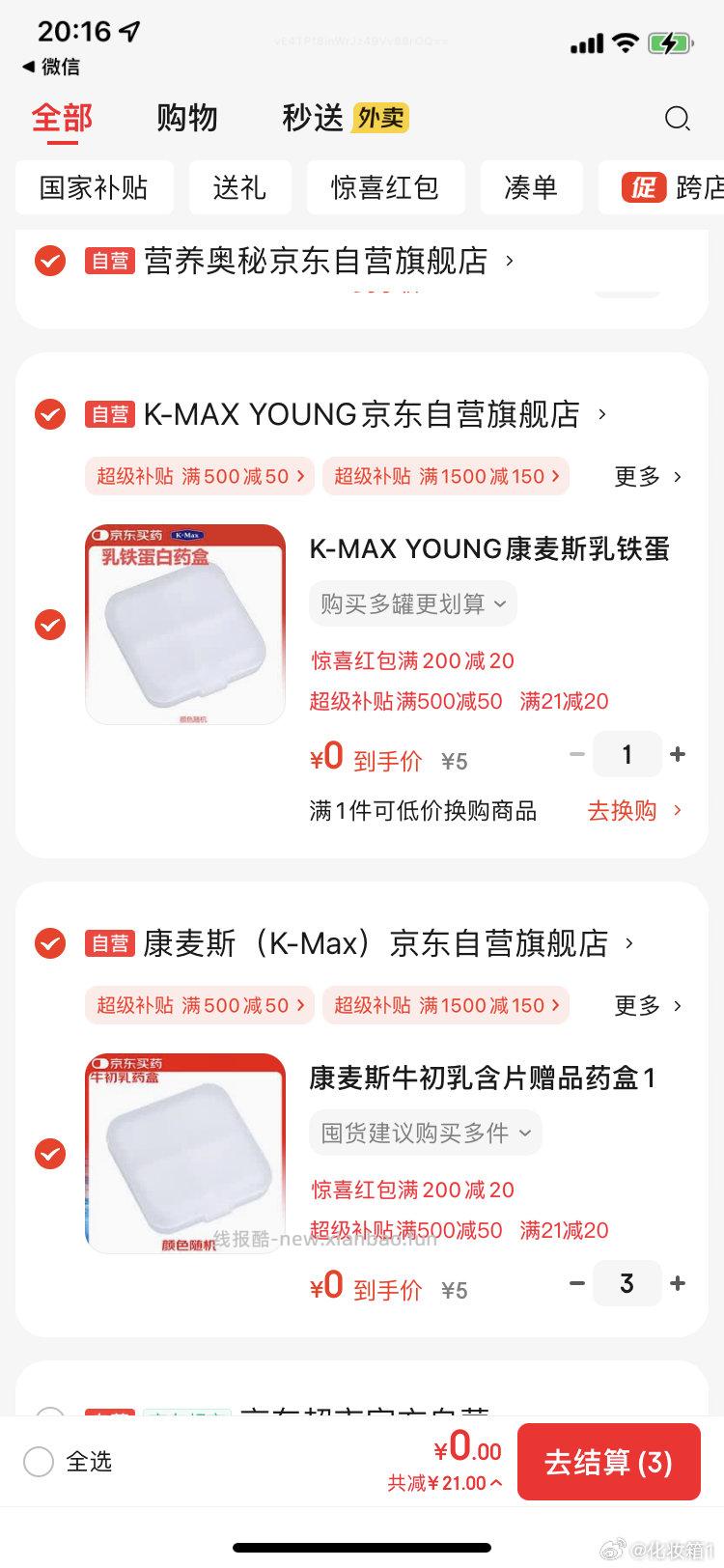Screen dimensions: 724x1568
Task: Switch to the 秒送 tab
Action: 313,117
